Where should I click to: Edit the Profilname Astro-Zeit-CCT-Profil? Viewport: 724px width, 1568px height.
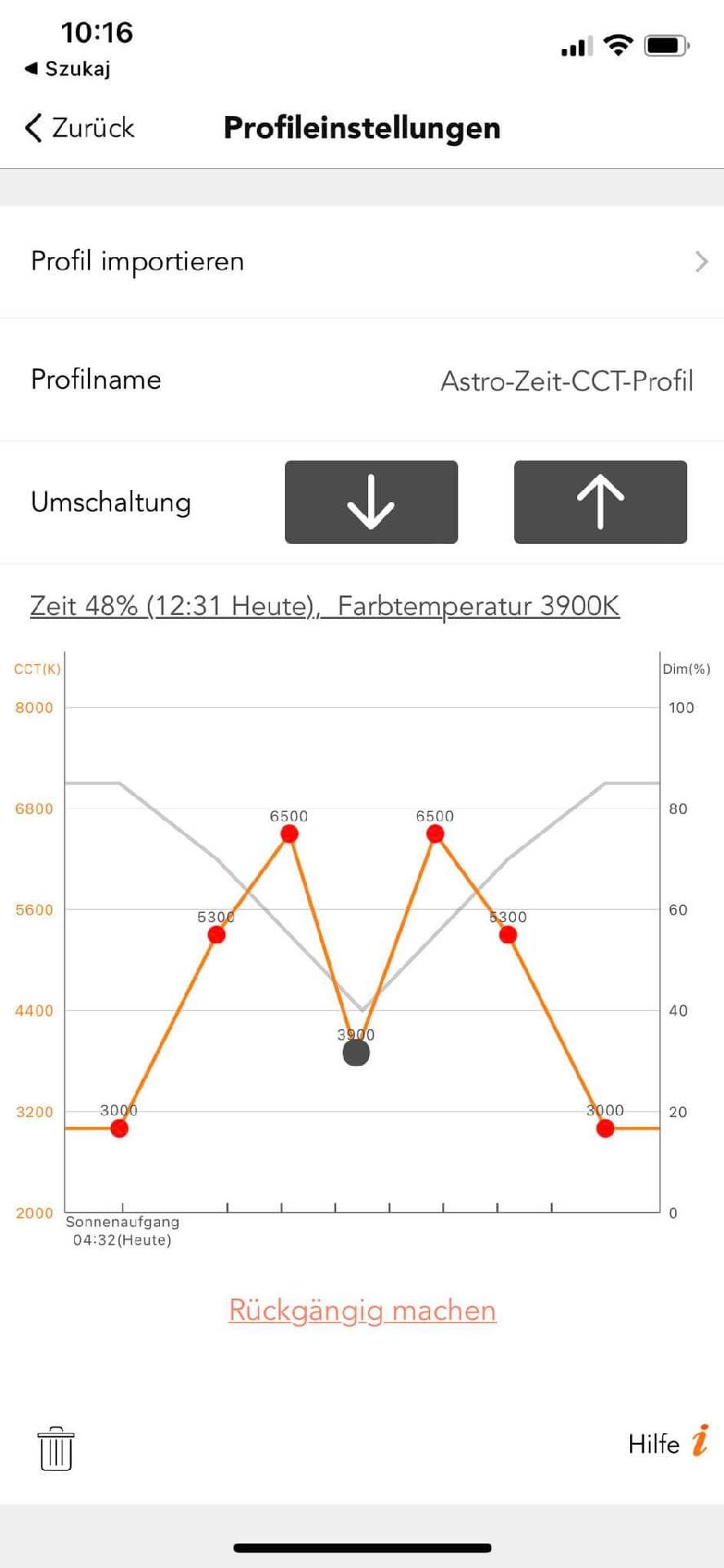362,380
